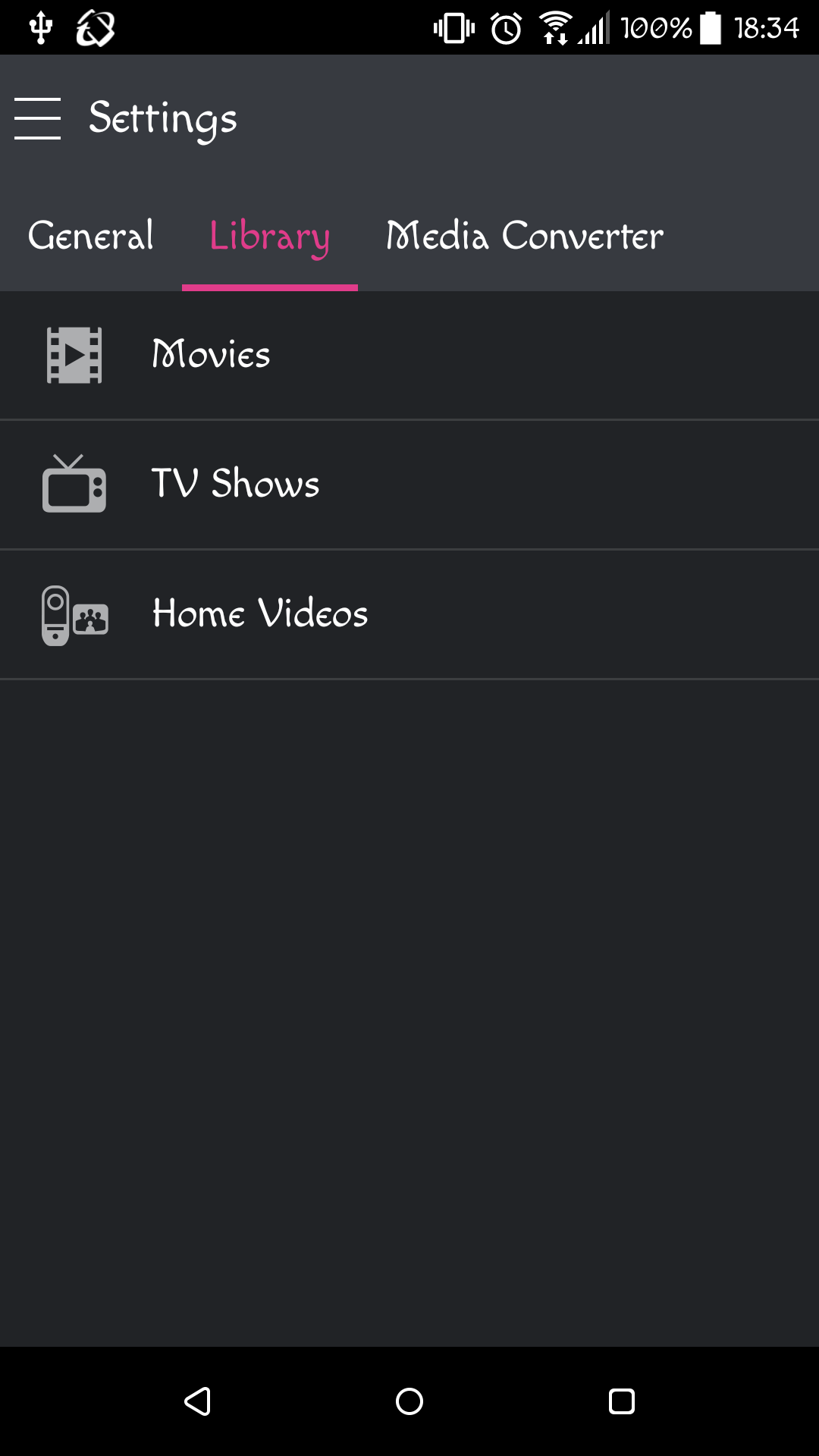Open TV Shows library settings
This screenshot has width=819, height=1456.
[409, 485]
